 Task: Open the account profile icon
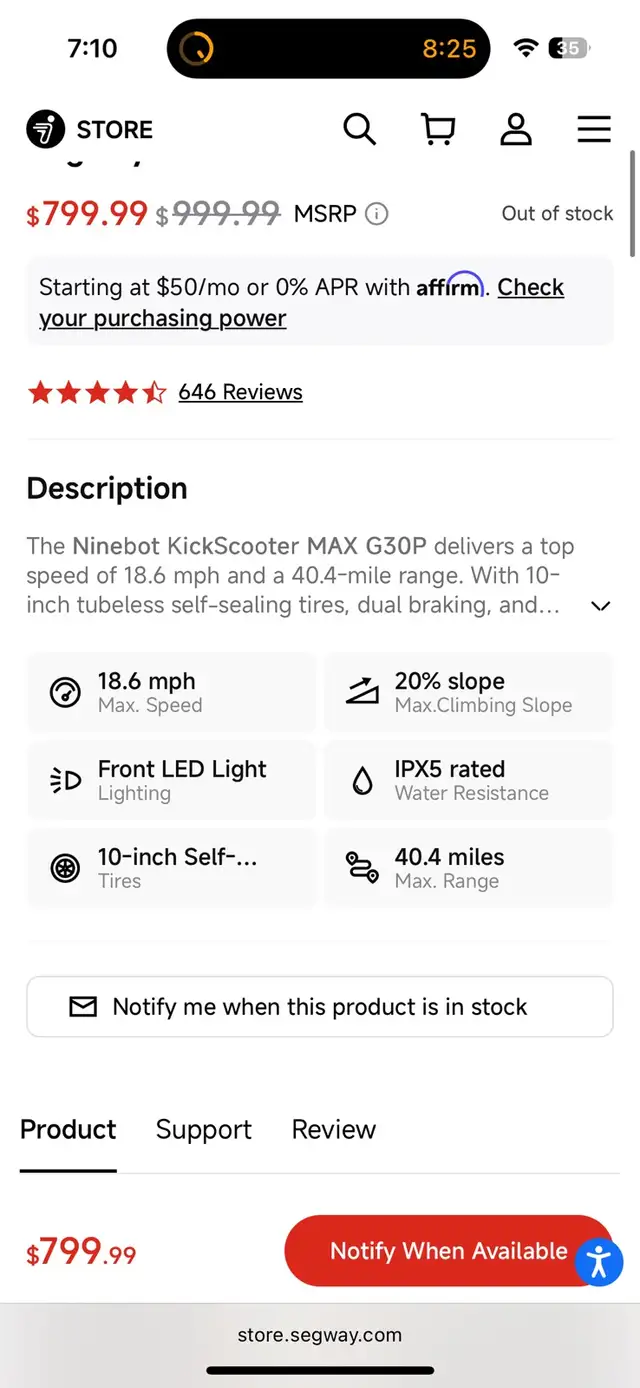pyautogui.click(x=516, y=129)
